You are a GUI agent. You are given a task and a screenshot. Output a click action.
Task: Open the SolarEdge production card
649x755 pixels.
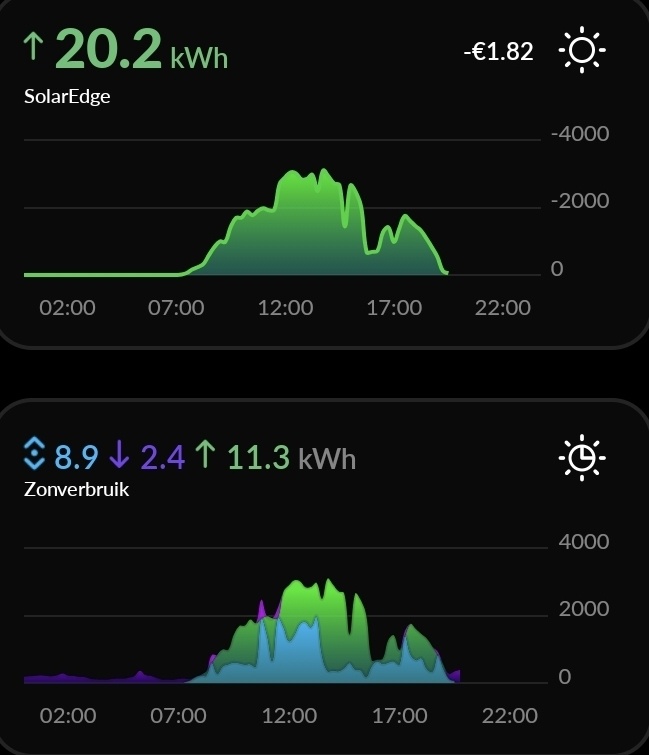pyautogui.click(x=67, y=97)
